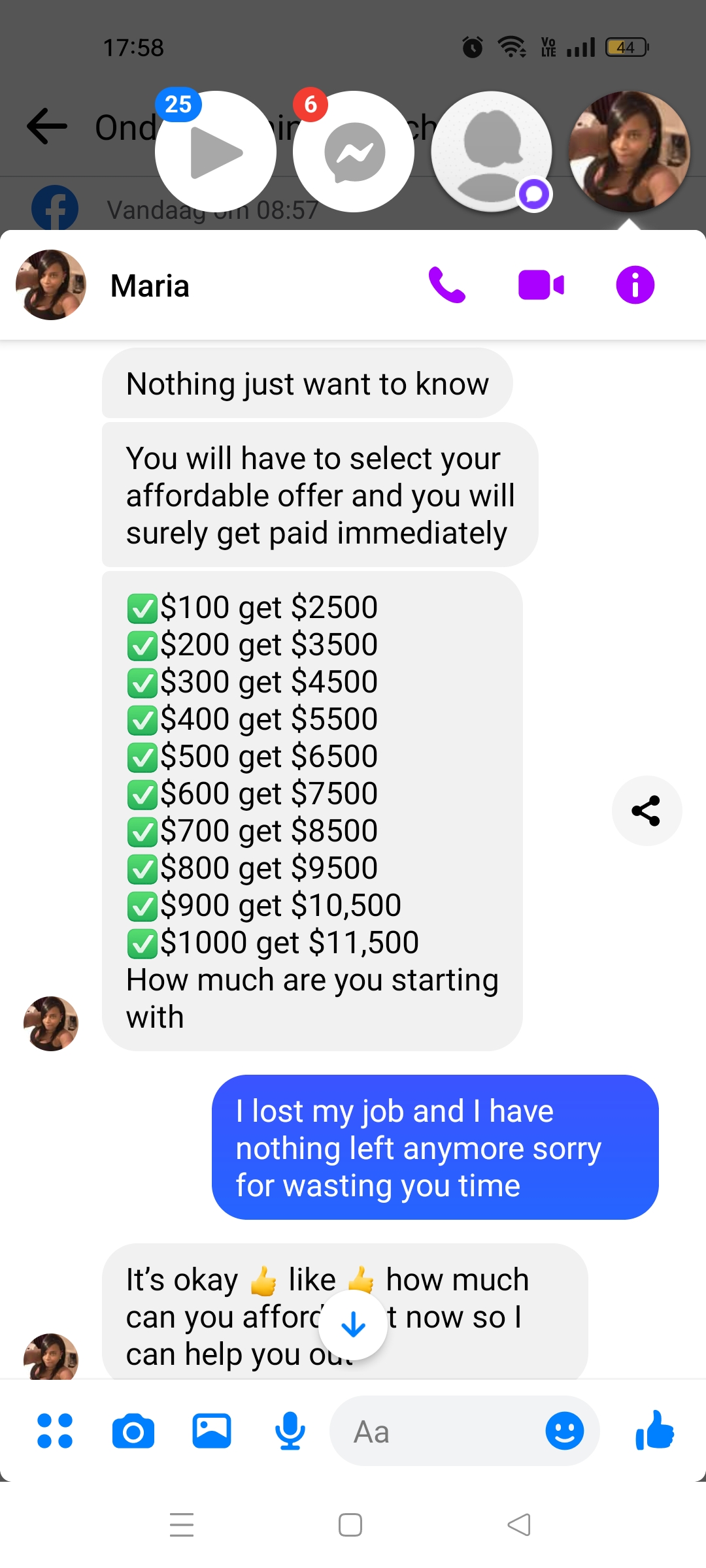Start a voice call with Maria
This screenshot has width=706, height=1568.
[x=447, y=286]
